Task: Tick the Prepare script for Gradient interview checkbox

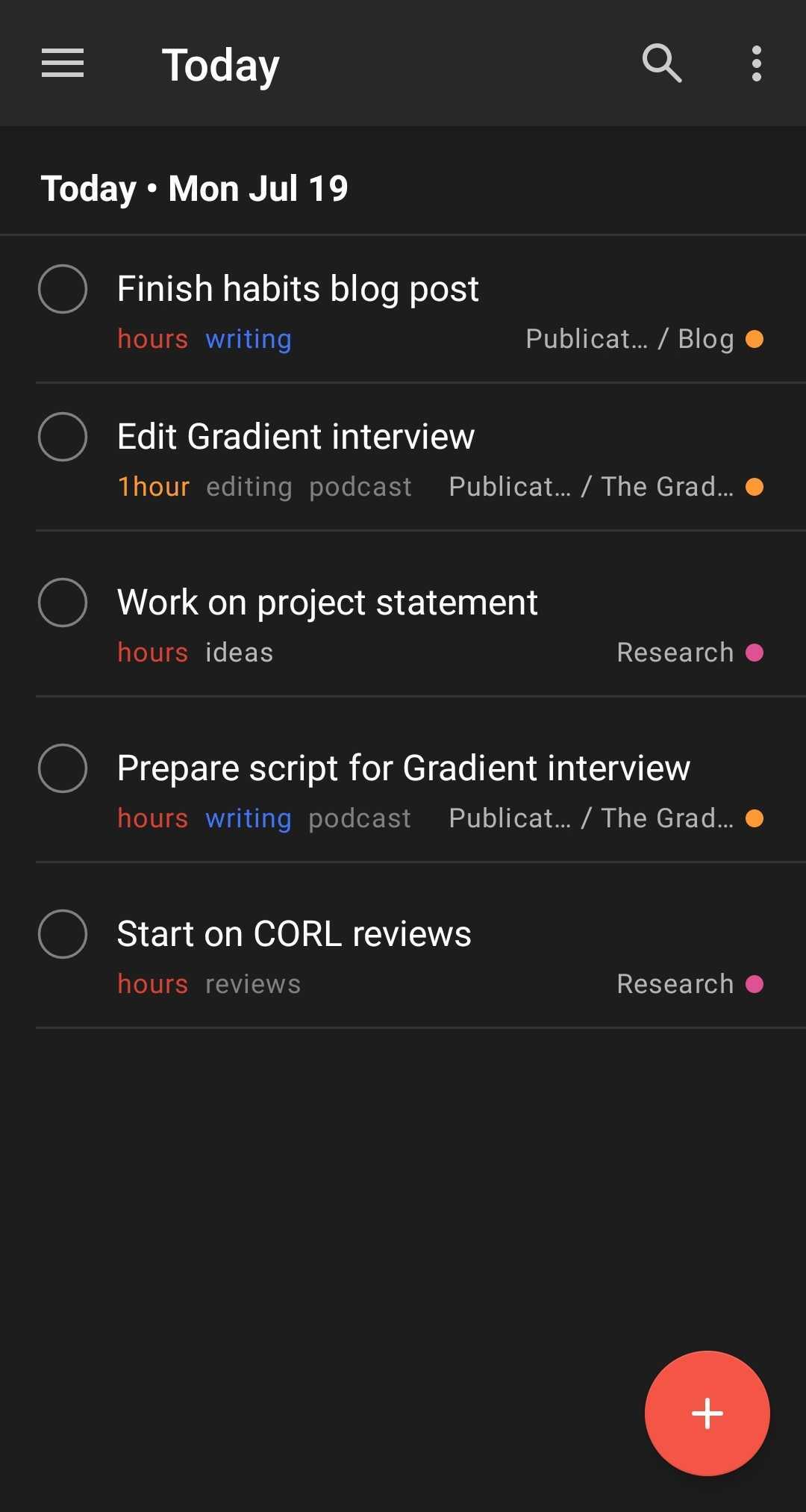Action: [63, 768]
